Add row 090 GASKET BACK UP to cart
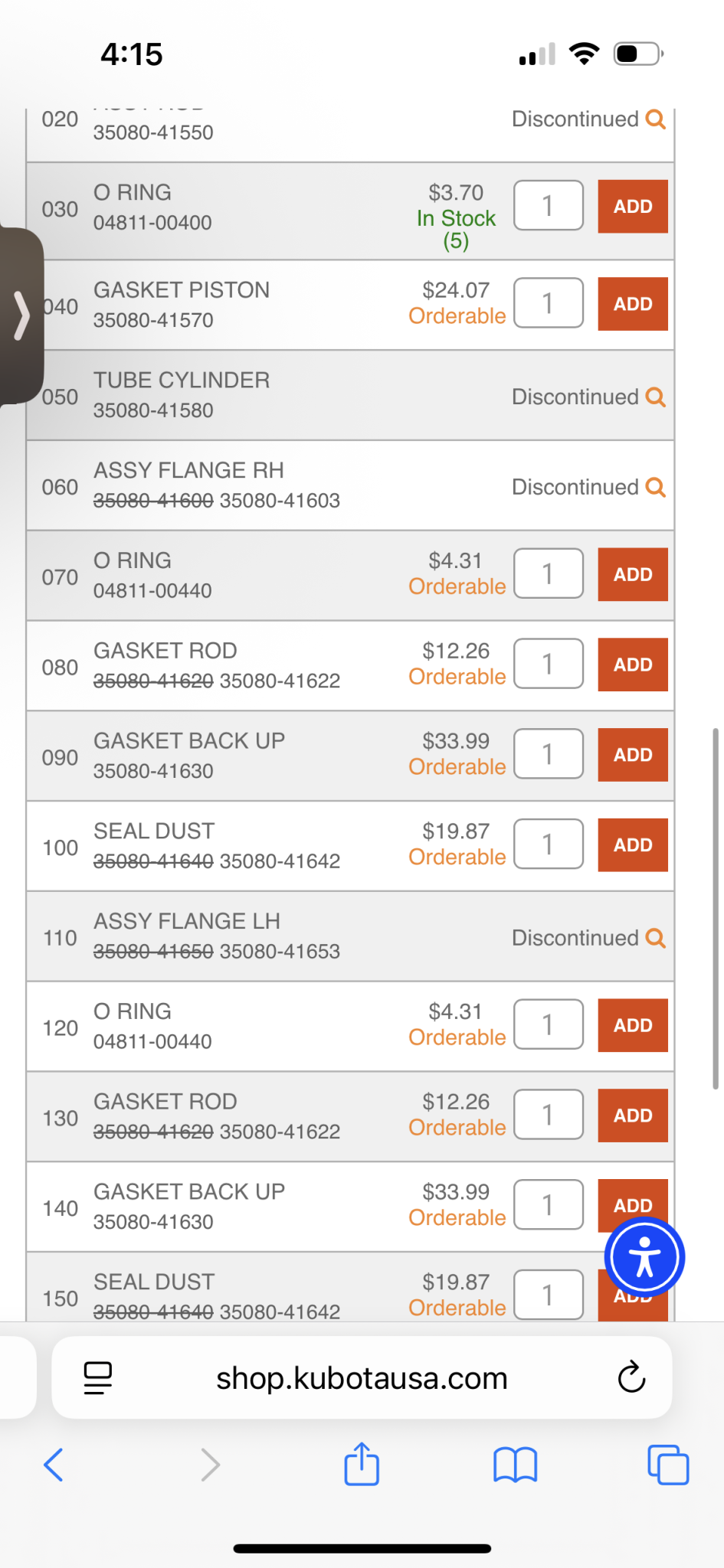Viewport: 724px width, 1568px height. click(x=632, y=755)
